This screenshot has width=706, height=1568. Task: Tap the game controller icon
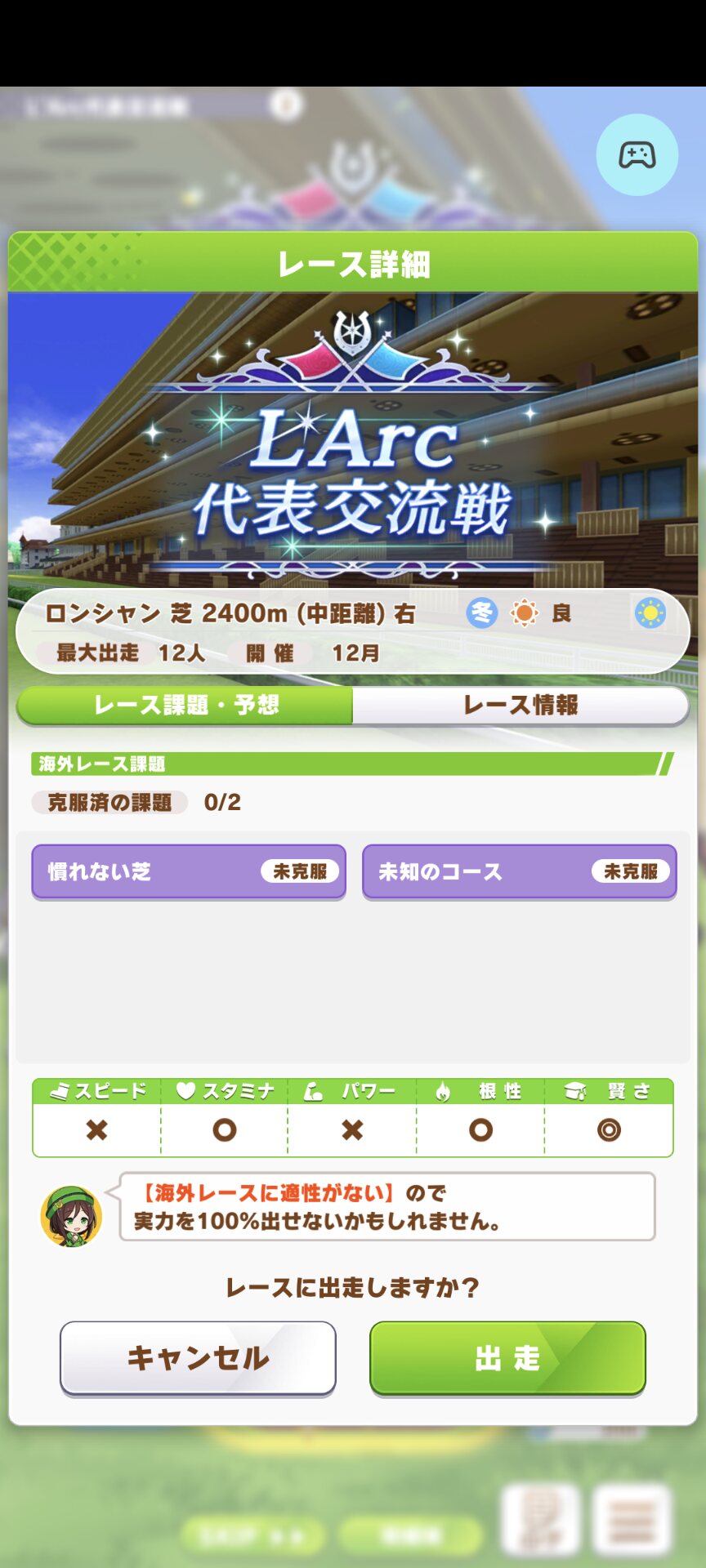[x=637, y=155]
